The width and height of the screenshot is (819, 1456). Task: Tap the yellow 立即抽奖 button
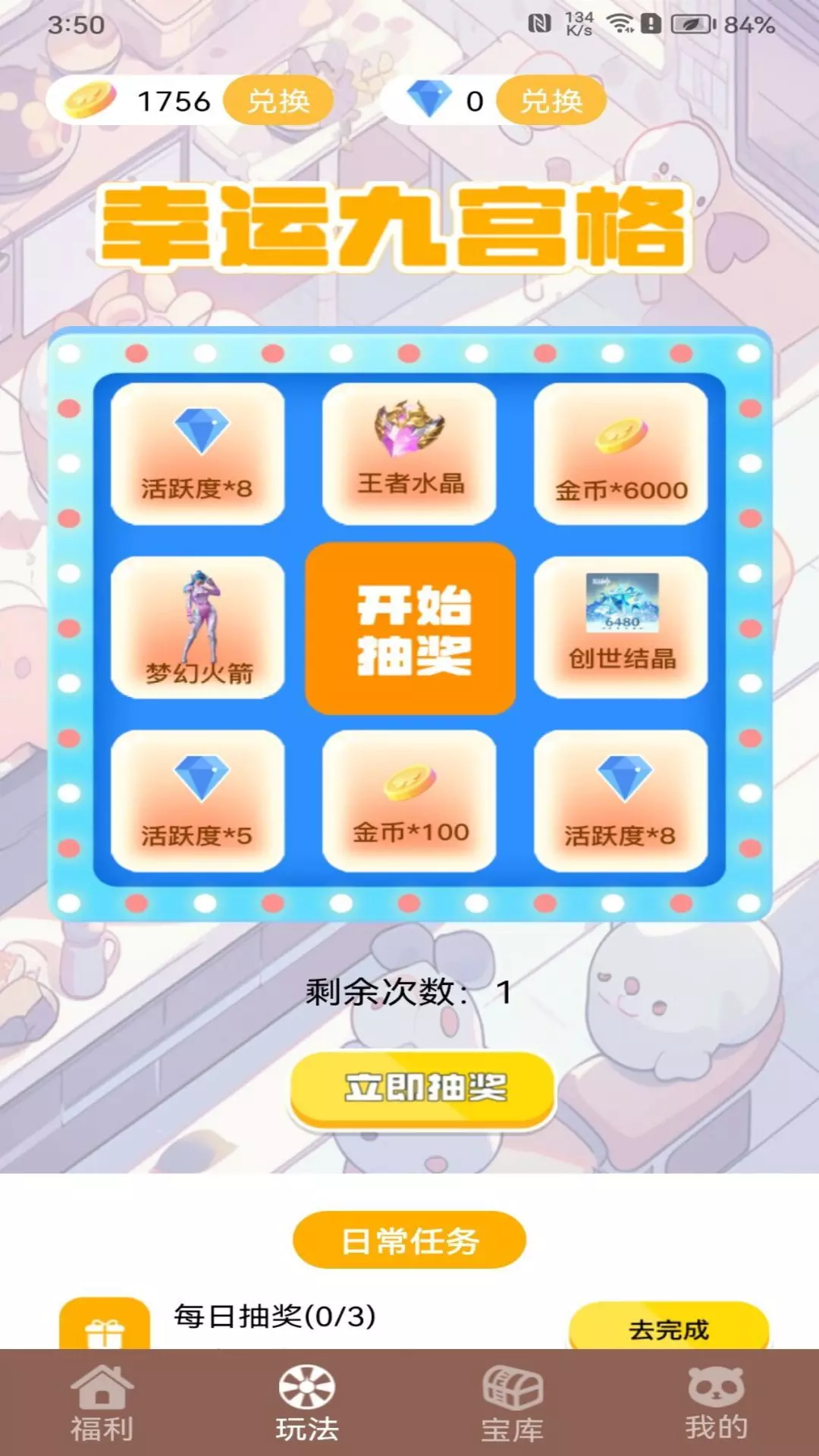[x=422, y=1089]
